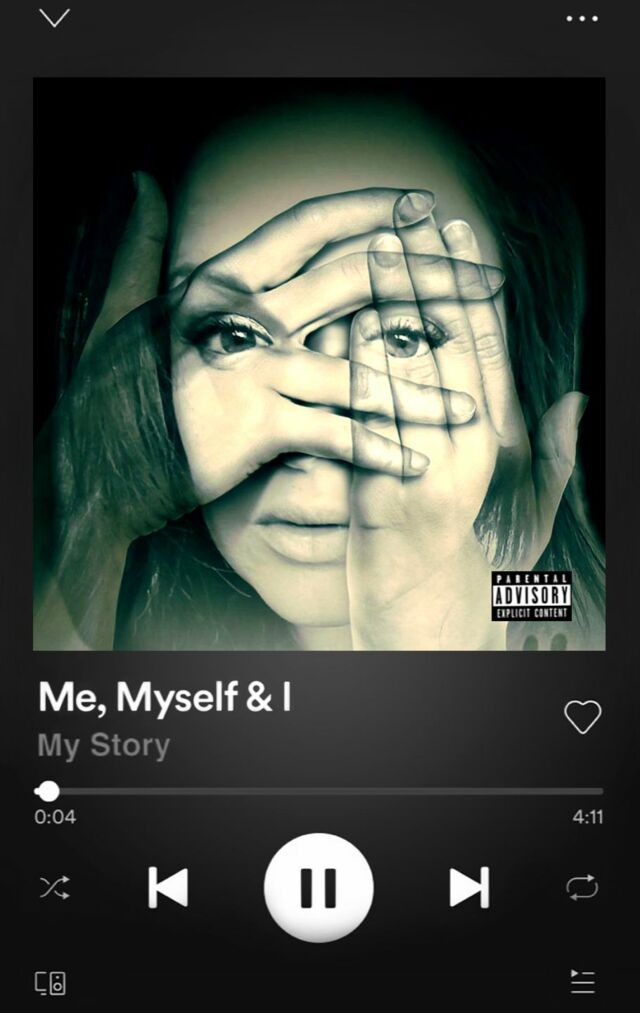The width and height of the screenshot is (640, 1013).
Task: Open the connect to a device menu
Action: pyautogui.click(x=50, y=982)
